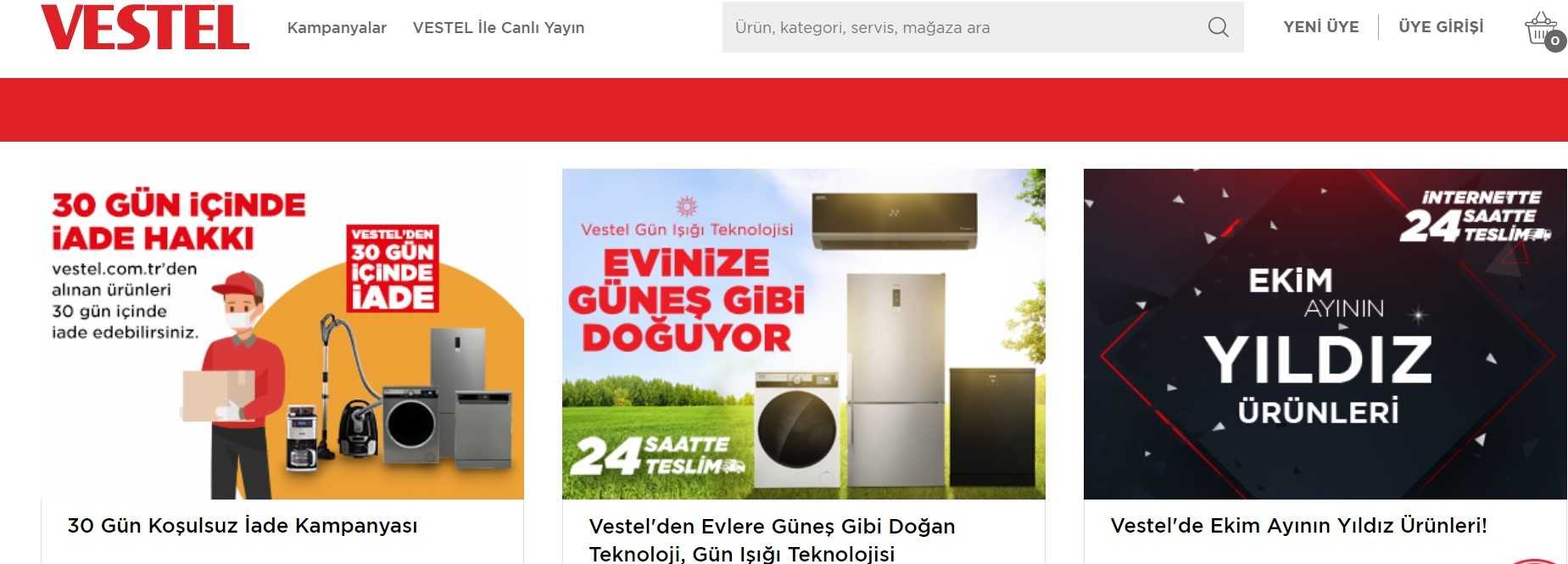Tap the magnifier search icon

click(1218, 28)
